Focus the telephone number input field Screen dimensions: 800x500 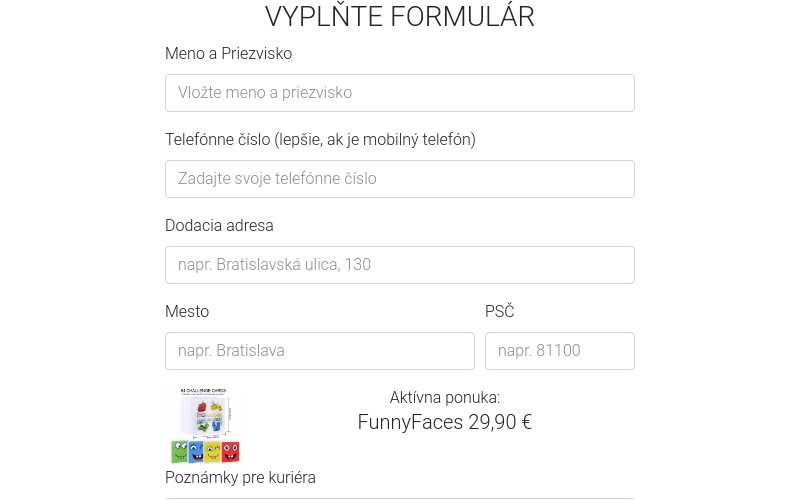pyautogui.click(x=399, y=179)
